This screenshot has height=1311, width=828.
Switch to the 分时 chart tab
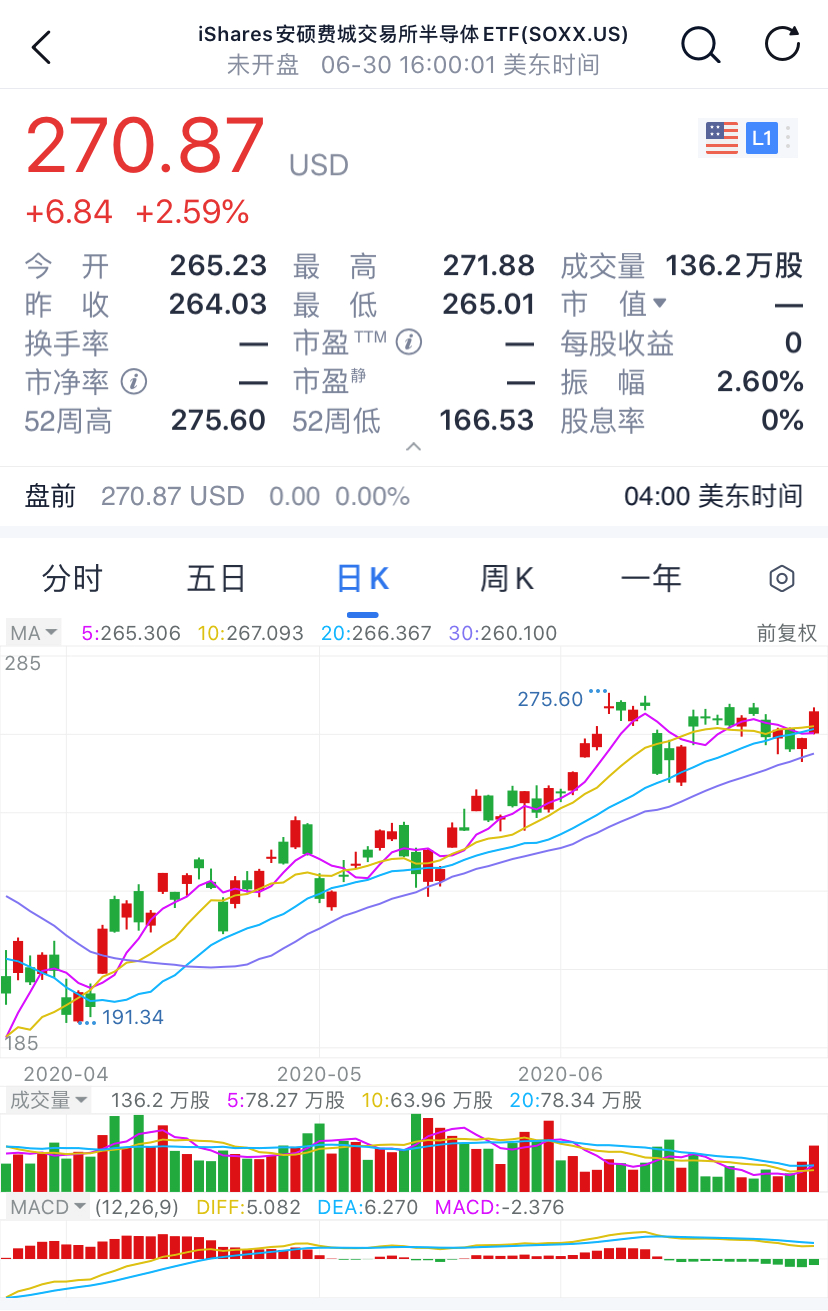(x=72, y=578)
